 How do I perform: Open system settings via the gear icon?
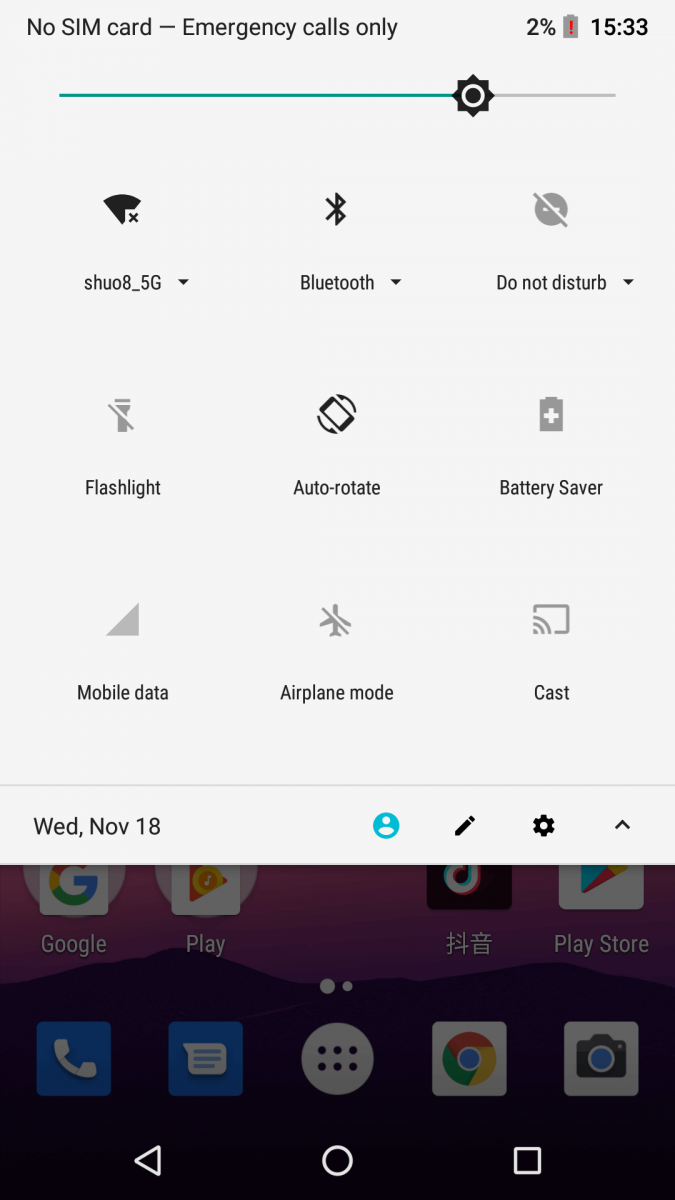(x=544, y=826)
